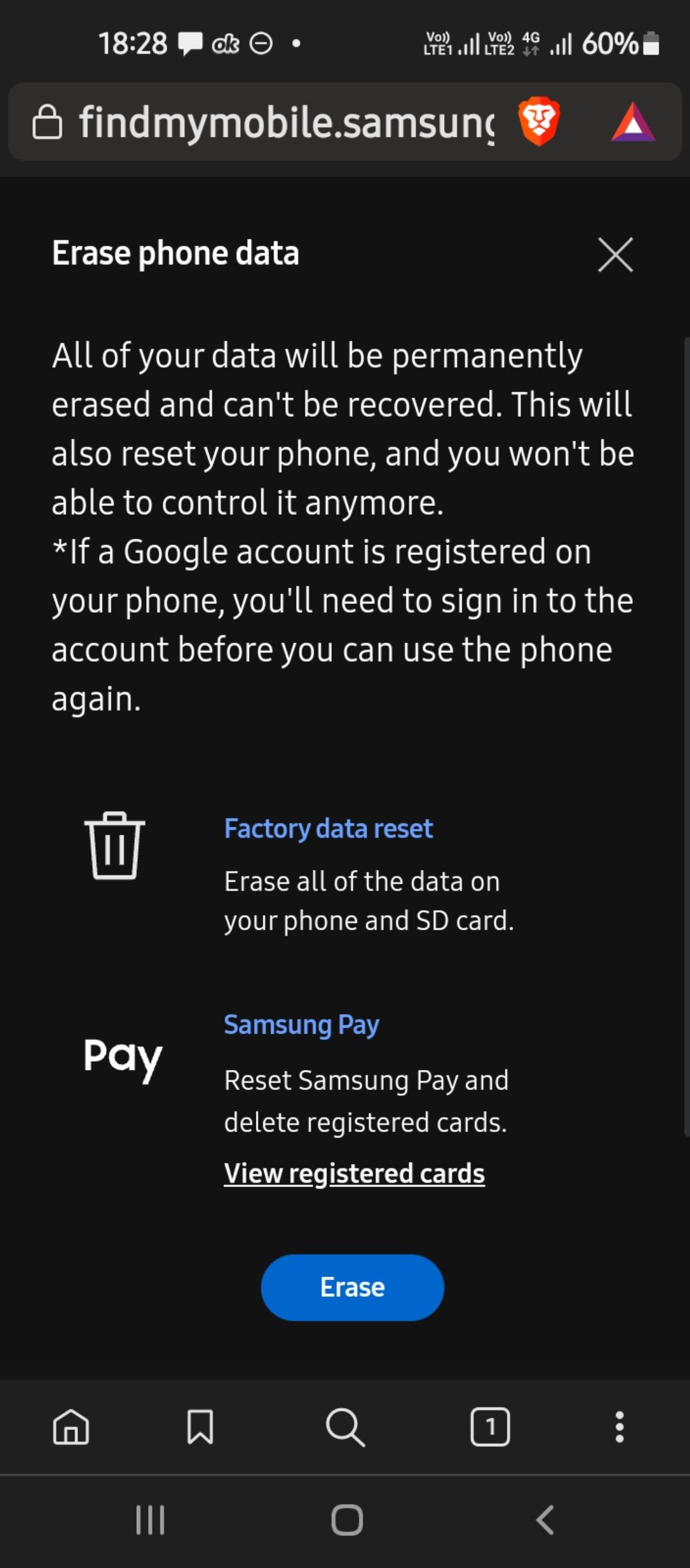
Task: Open the Brave Rewards triangle icon
Action: tap(633, 122)
